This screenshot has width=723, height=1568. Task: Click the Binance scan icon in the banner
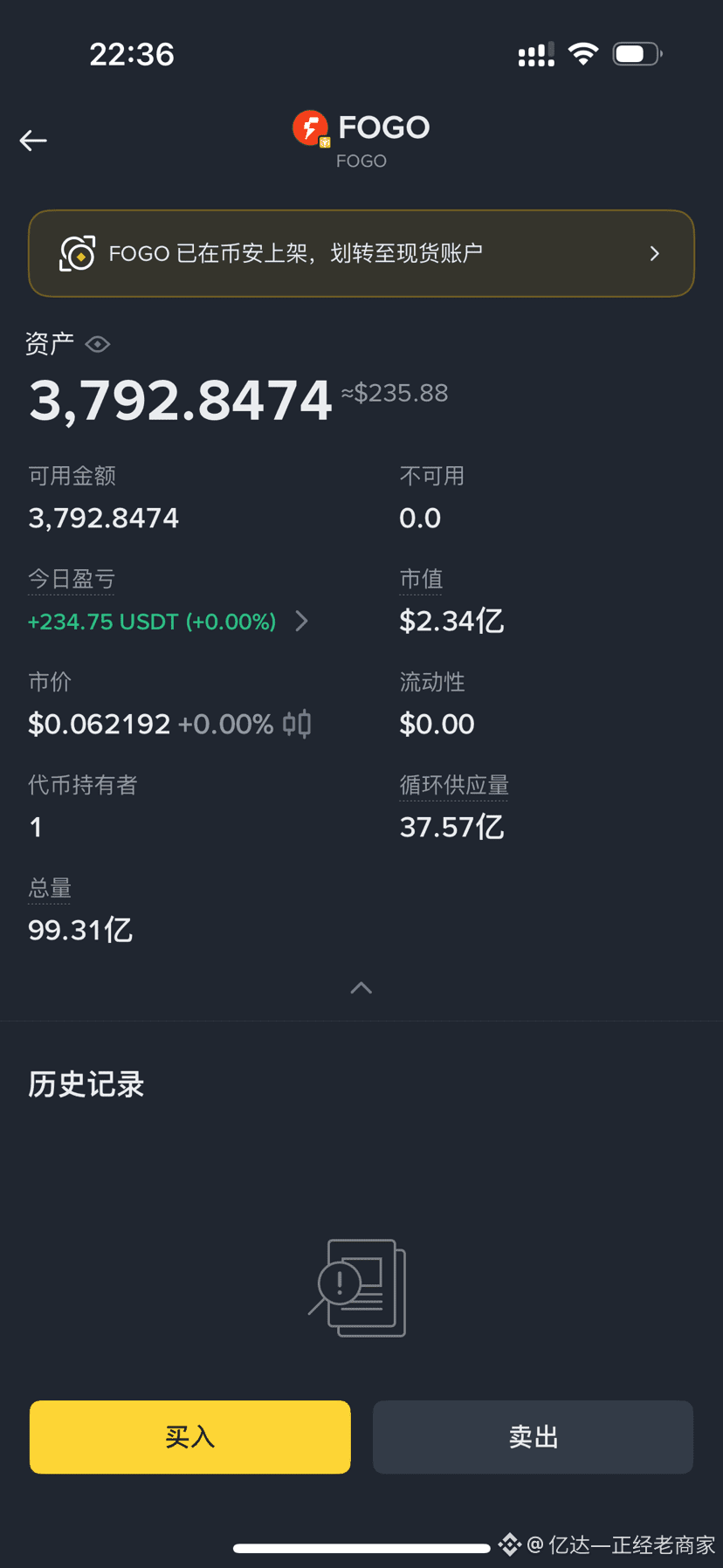78,253
